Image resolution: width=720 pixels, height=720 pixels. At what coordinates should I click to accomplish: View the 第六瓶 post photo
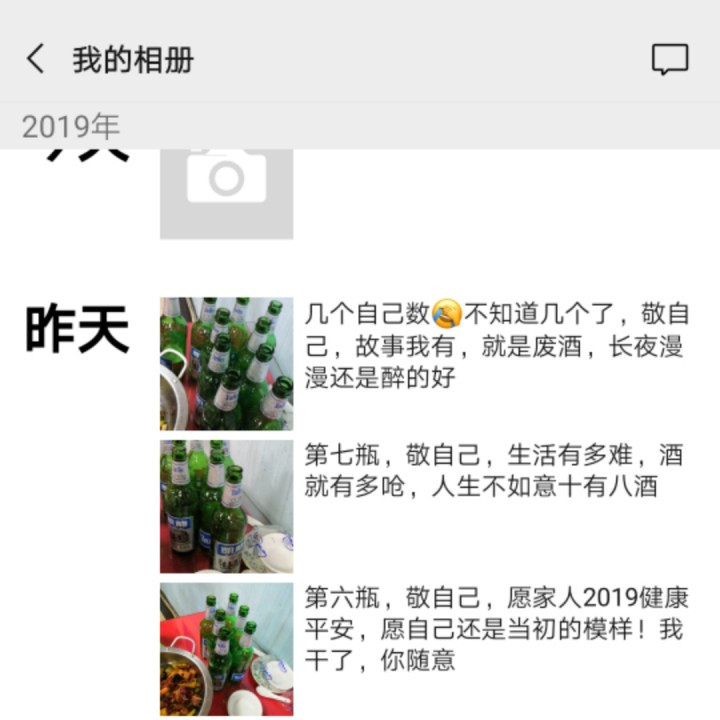coord(226,649)
